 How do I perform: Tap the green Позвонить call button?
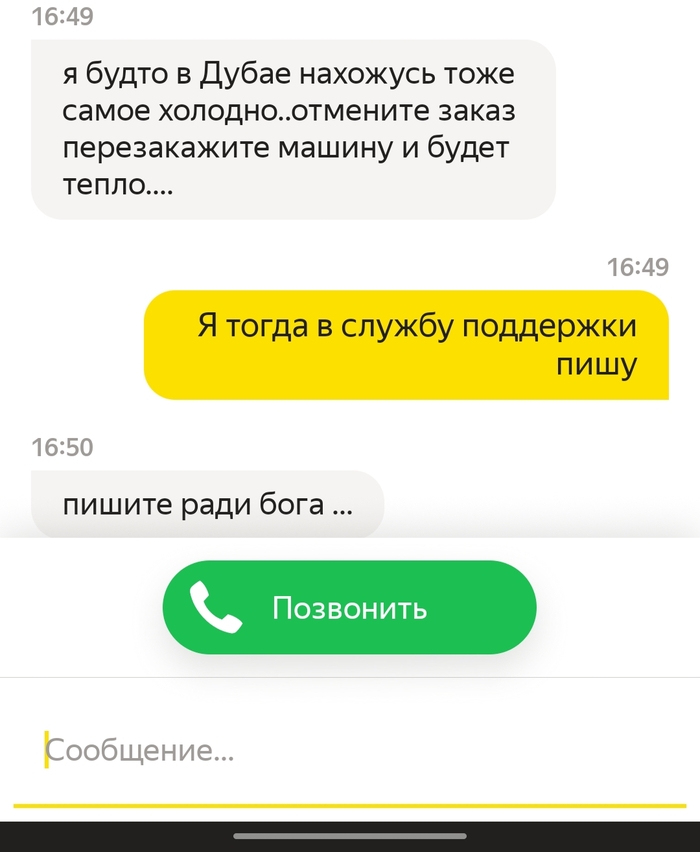click(349, 608)
